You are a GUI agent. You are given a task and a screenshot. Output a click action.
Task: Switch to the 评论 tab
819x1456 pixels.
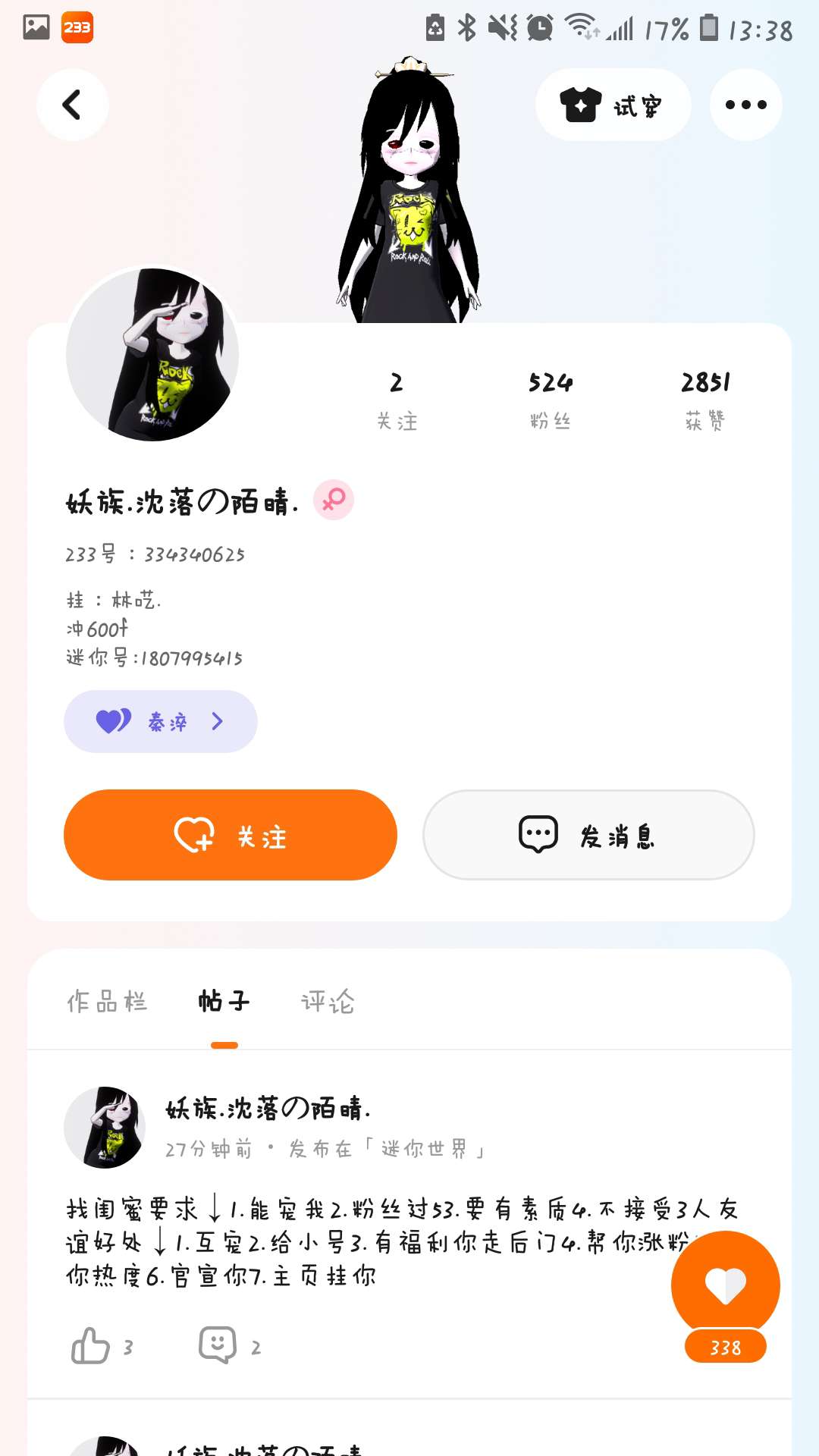click(328, 1002)
